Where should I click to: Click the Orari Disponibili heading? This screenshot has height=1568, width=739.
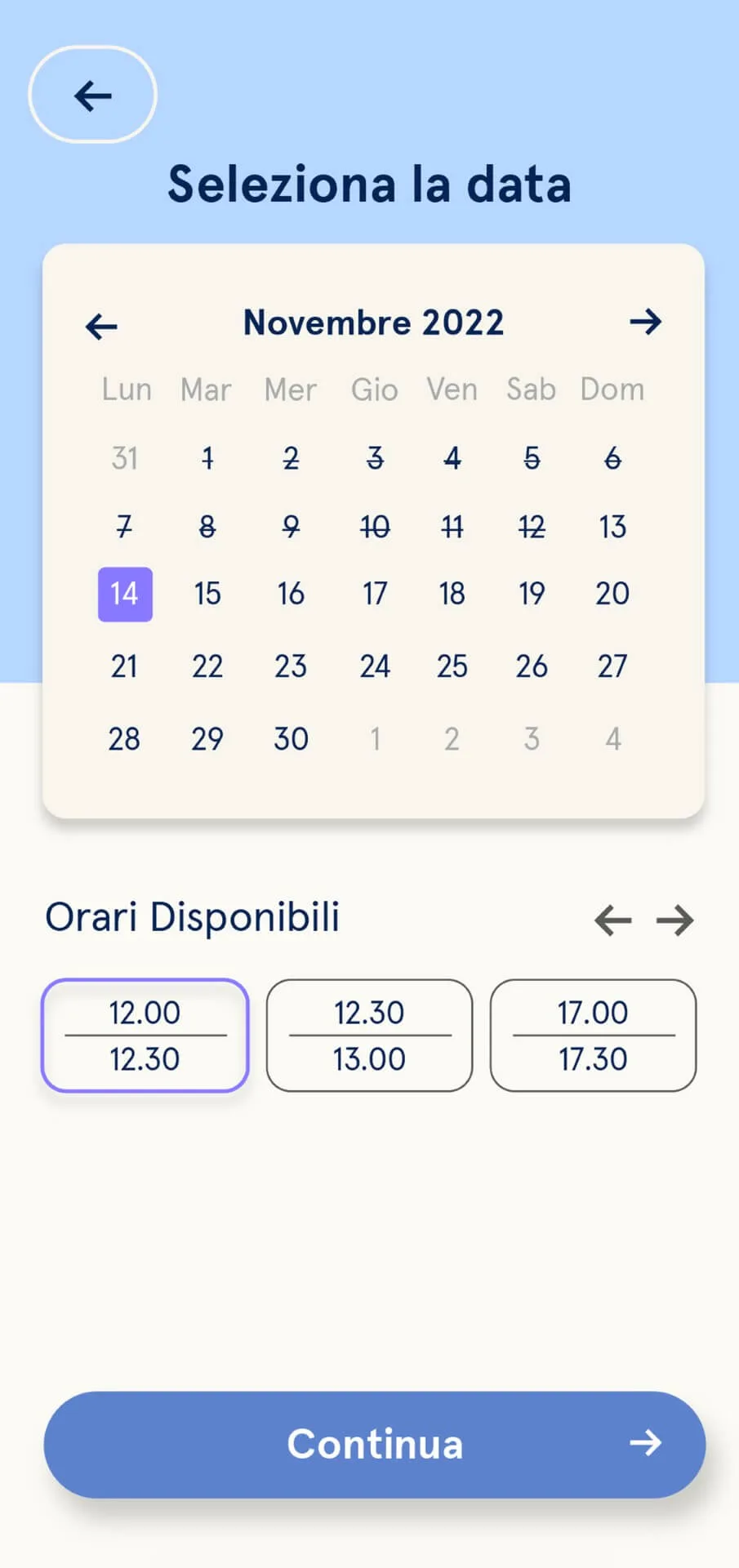(x=194, y=917)
